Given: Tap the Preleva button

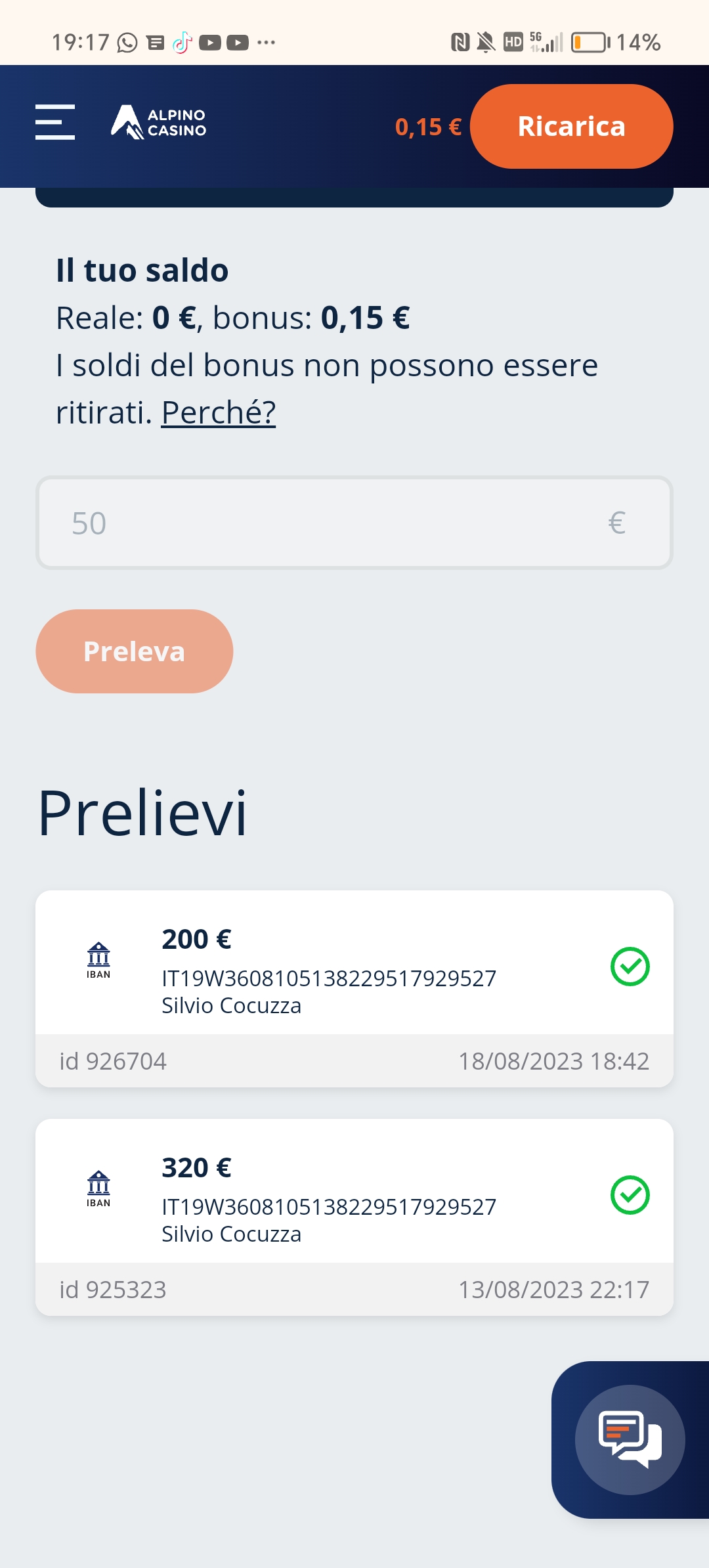Looking at the screenshot, I should [x=135, y=651].
